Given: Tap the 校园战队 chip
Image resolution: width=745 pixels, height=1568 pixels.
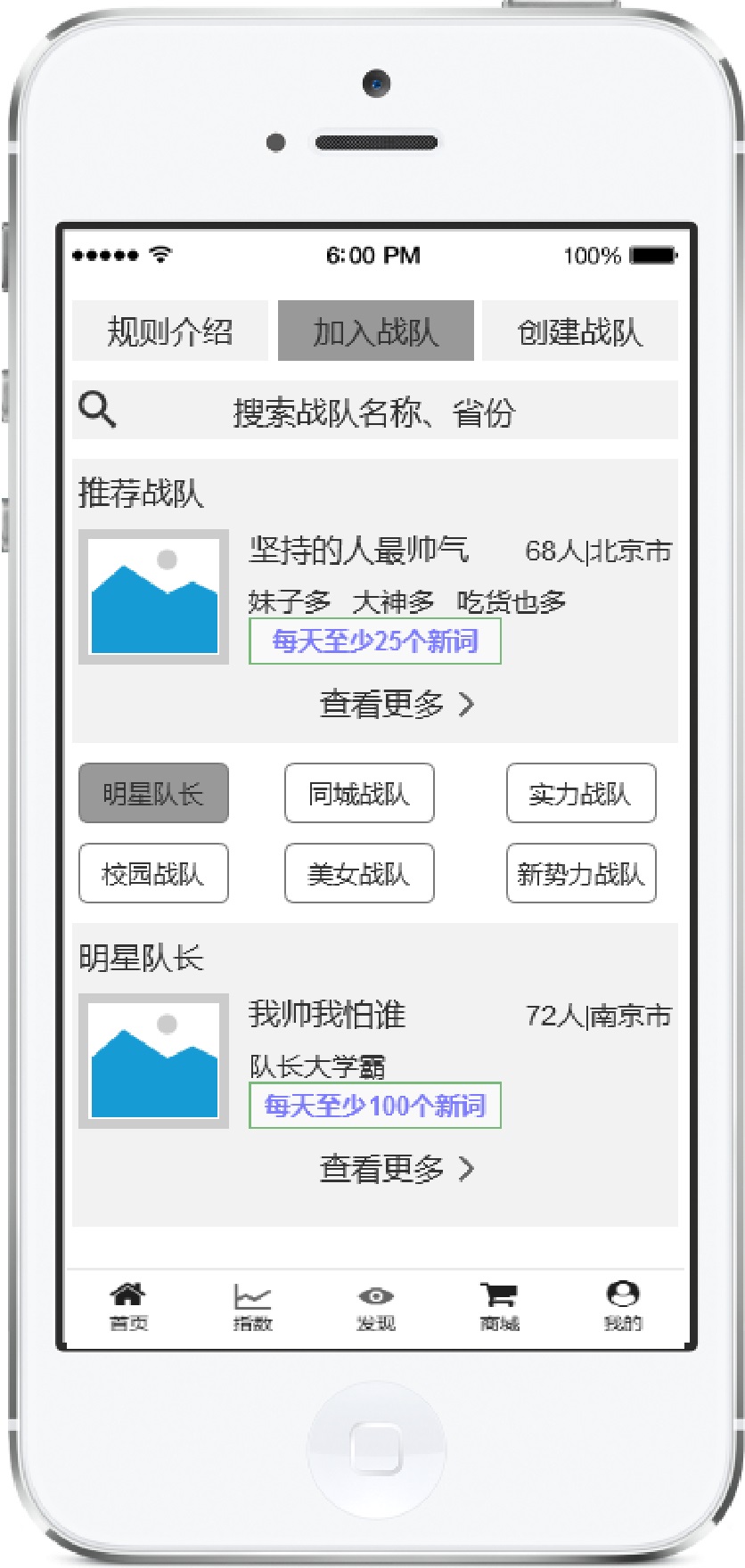Looking at the screenshot, I should click(x=153, y=873).
